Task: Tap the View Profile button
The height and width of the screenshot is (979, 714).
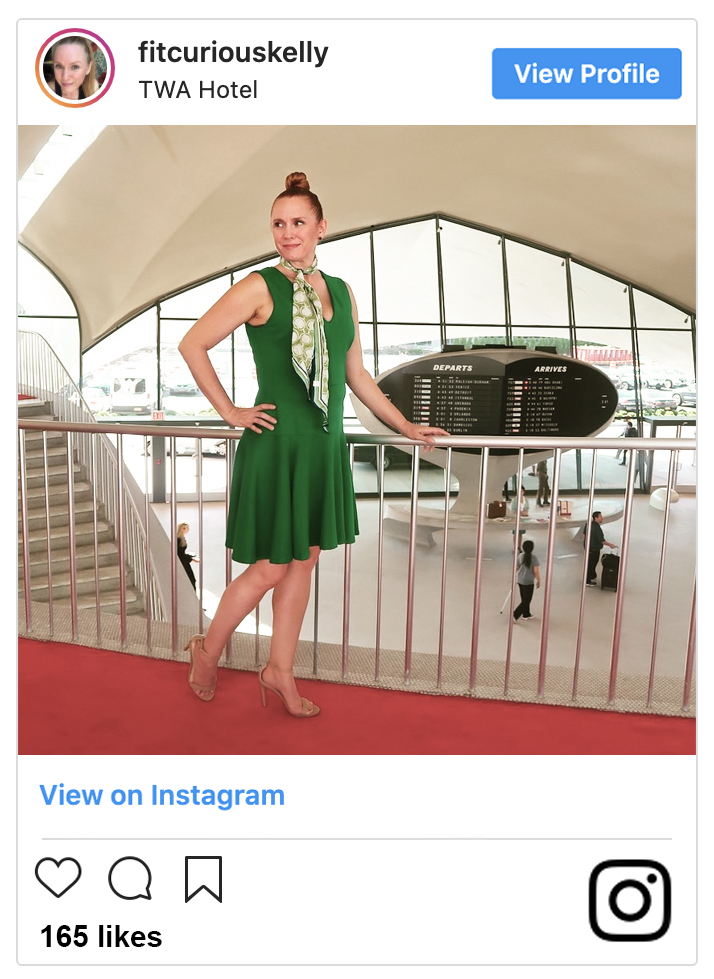Action: pos(586,74)
